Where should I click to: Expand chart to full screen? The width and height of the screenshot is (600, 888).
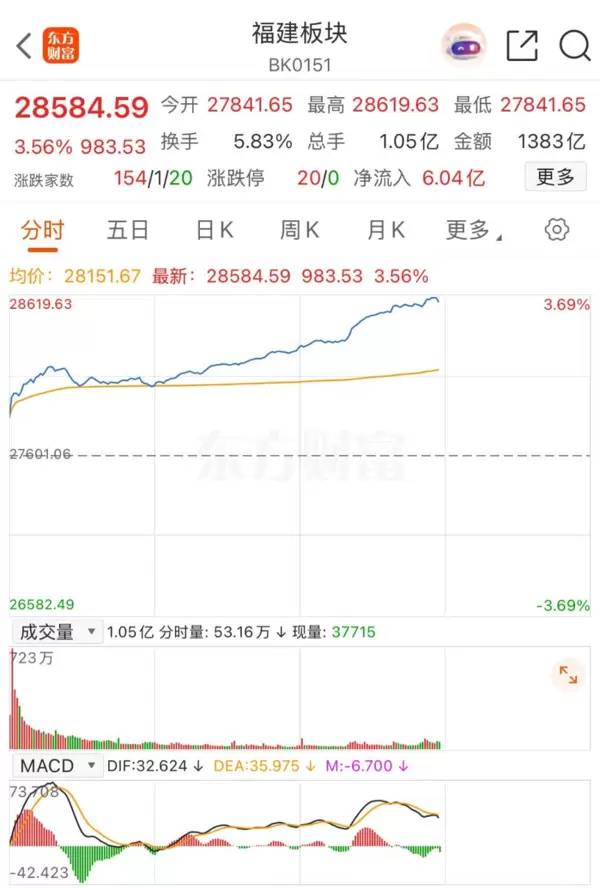(567, 675)
